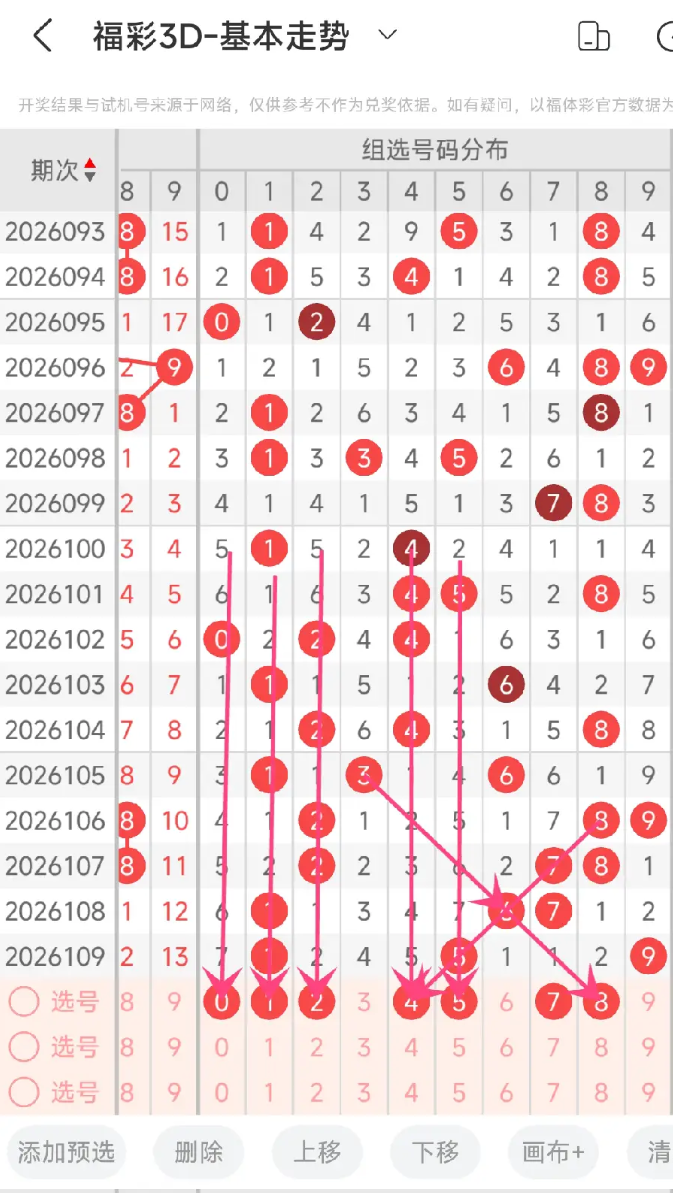Screen dimensions: 673x1193
Task: Expand the 福彩3D-基本走势 title dropdown
Action: click(x=388, y=35)
